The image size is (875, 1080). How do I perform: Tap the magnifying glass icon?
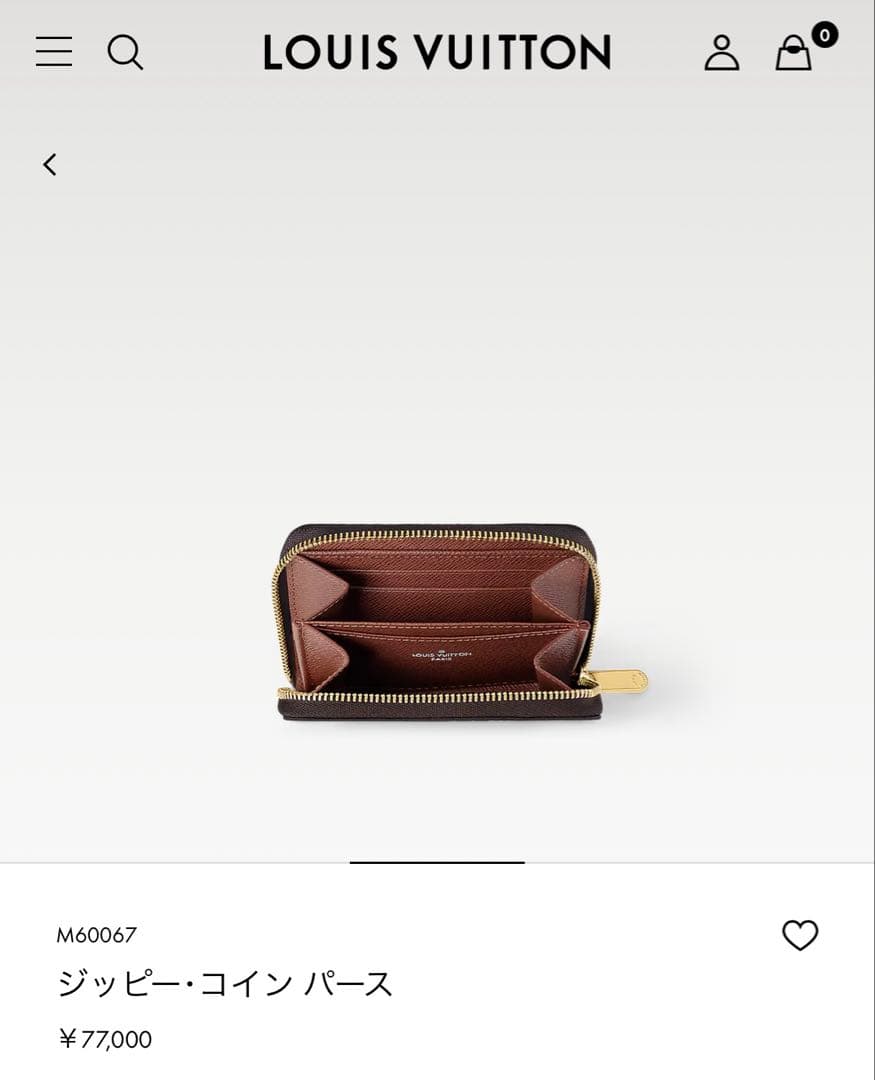coord(127,53)
